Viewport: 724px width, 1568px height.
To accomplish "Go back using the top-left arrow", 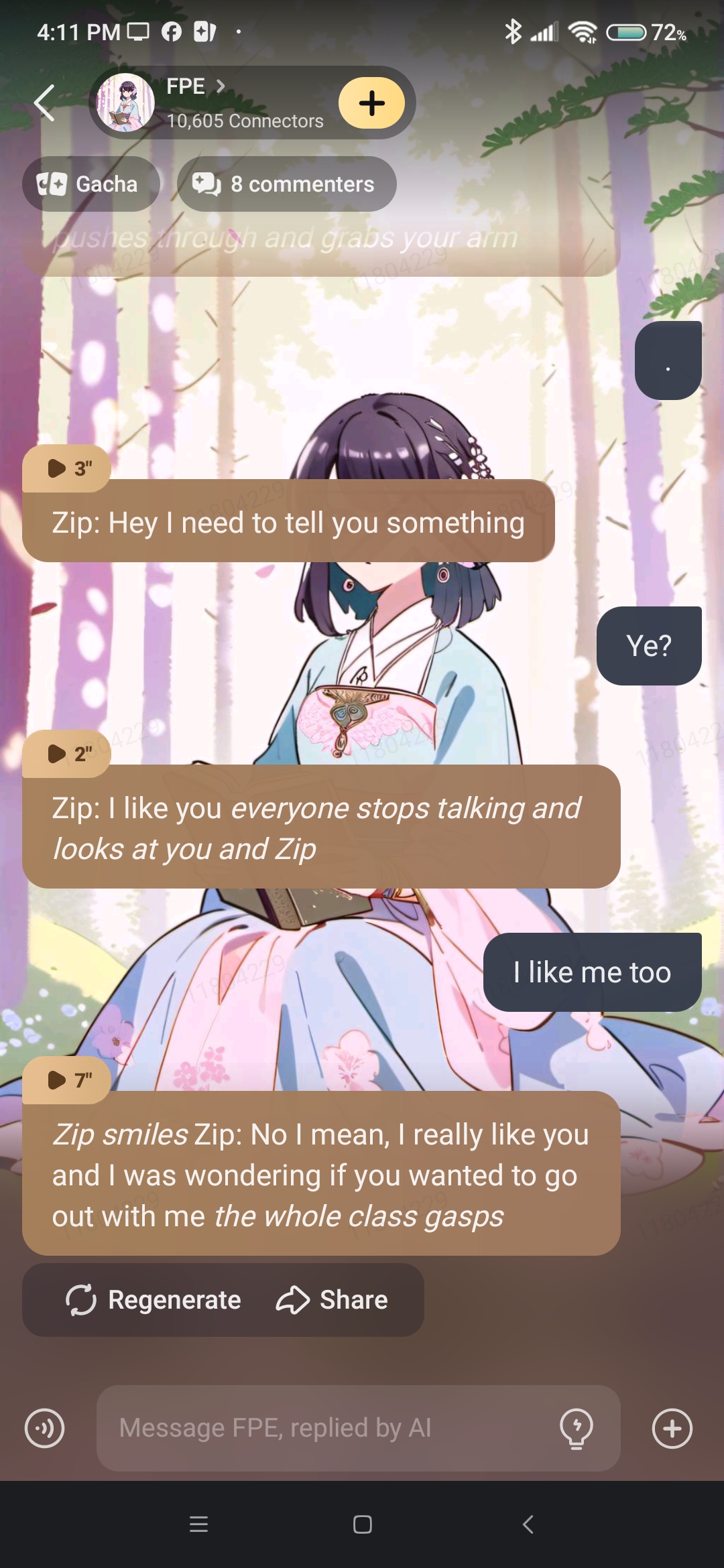I will click(x=44, y=103).
